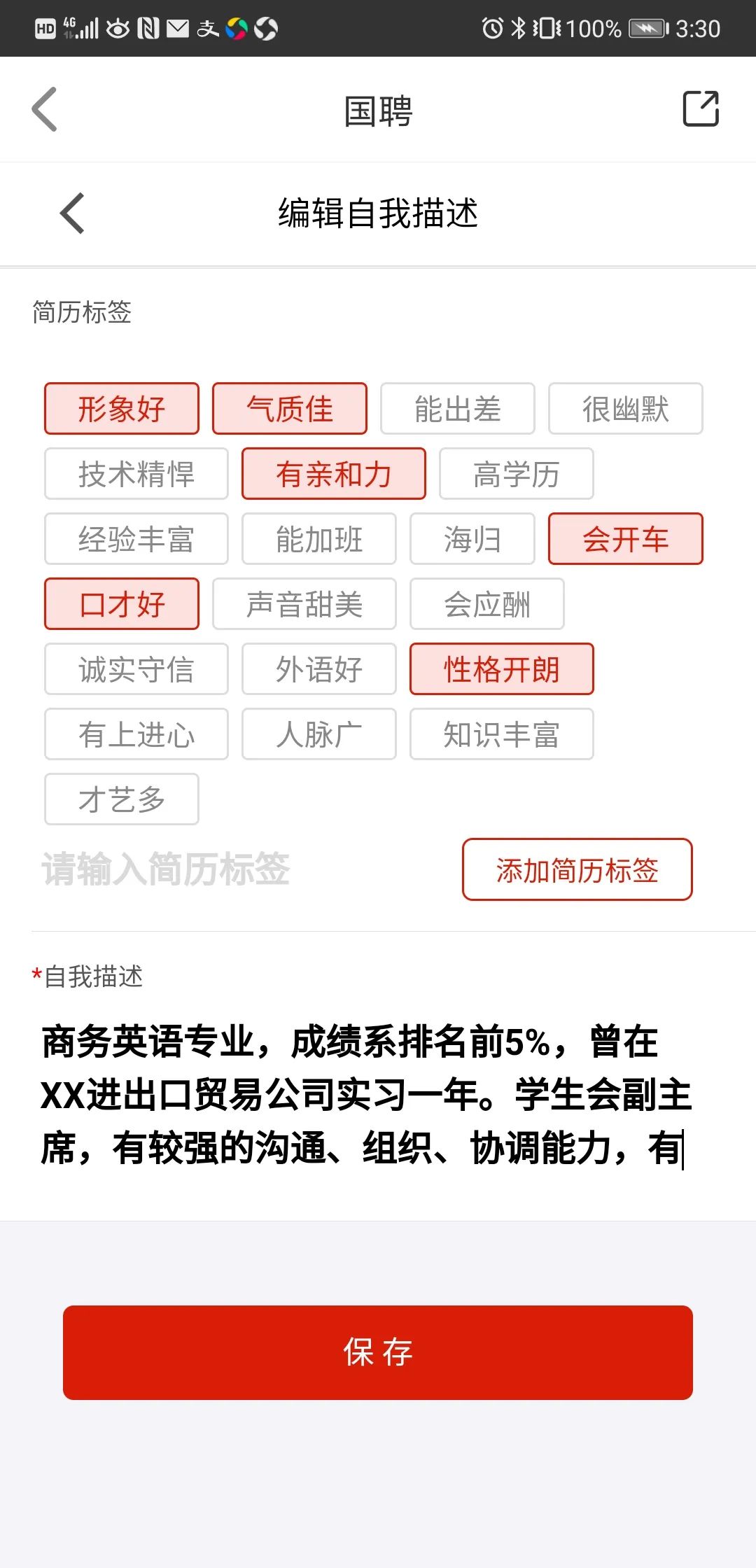The width and height of the screenshot is (756, 1568).
Task: Select the 才艺多 tag
Action: (122, 799)
